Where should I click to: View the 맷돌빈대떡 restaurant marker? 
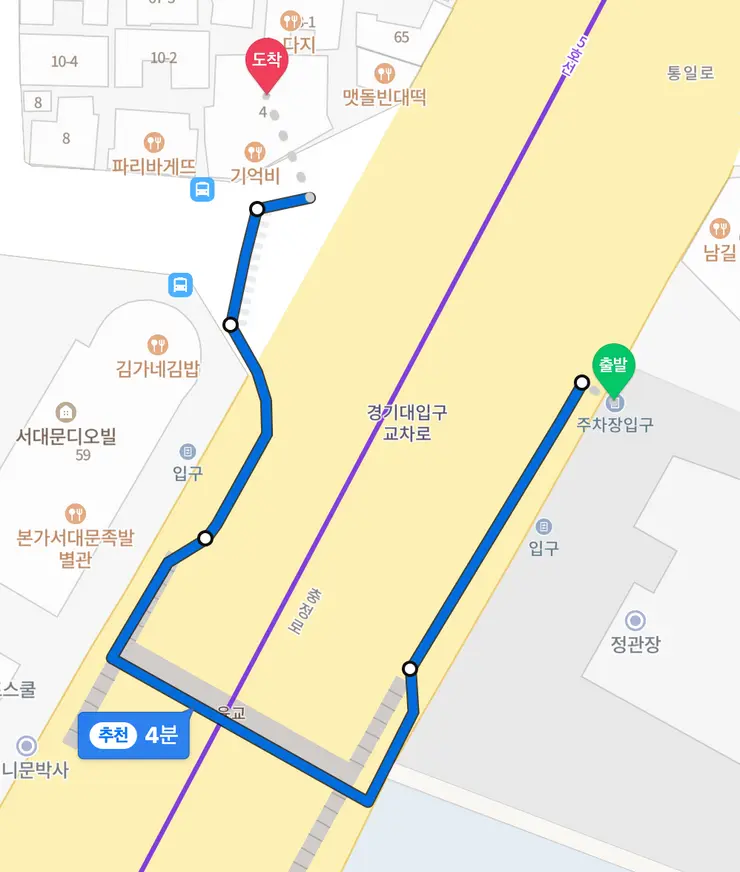384,74
